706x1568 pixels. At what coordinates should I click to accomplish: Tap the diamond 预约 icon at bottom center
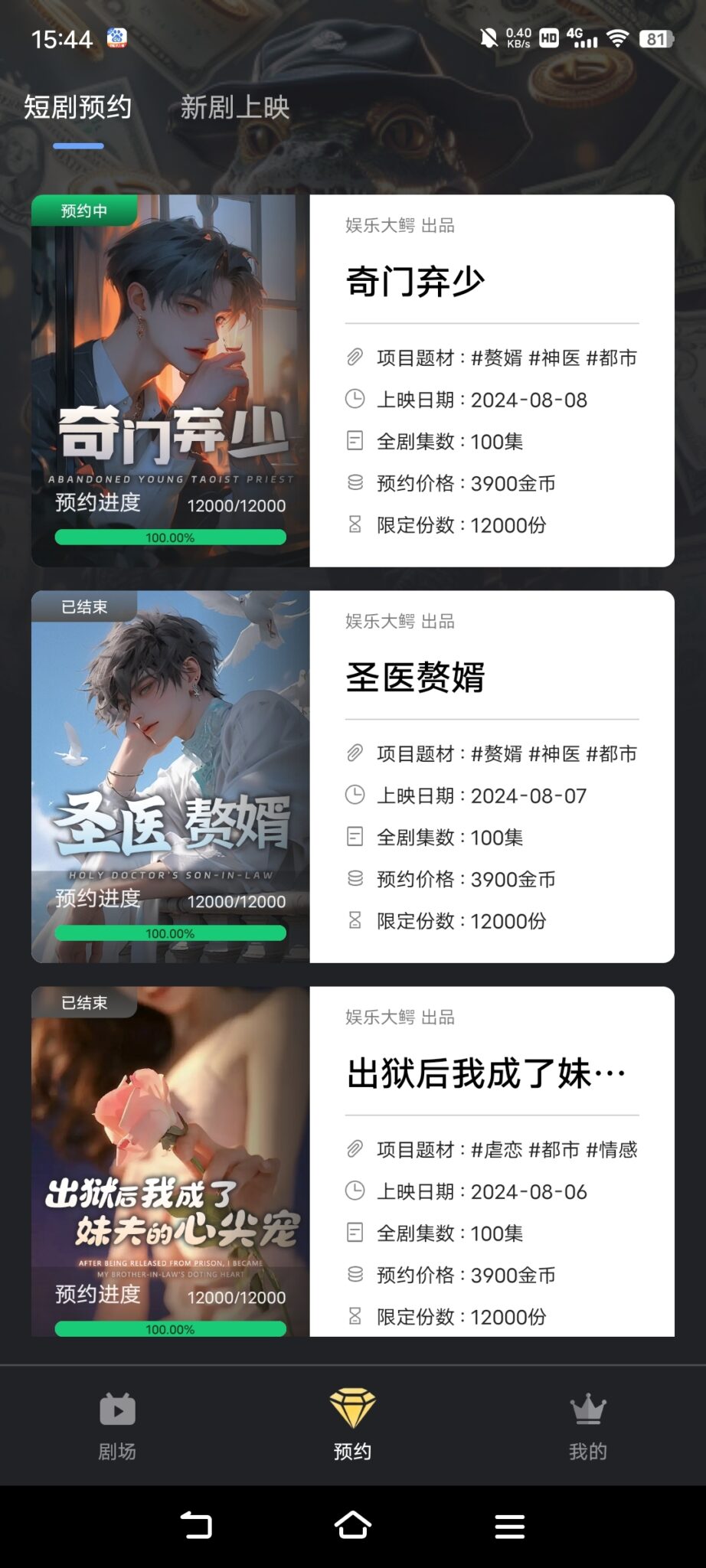point(352,1408)
